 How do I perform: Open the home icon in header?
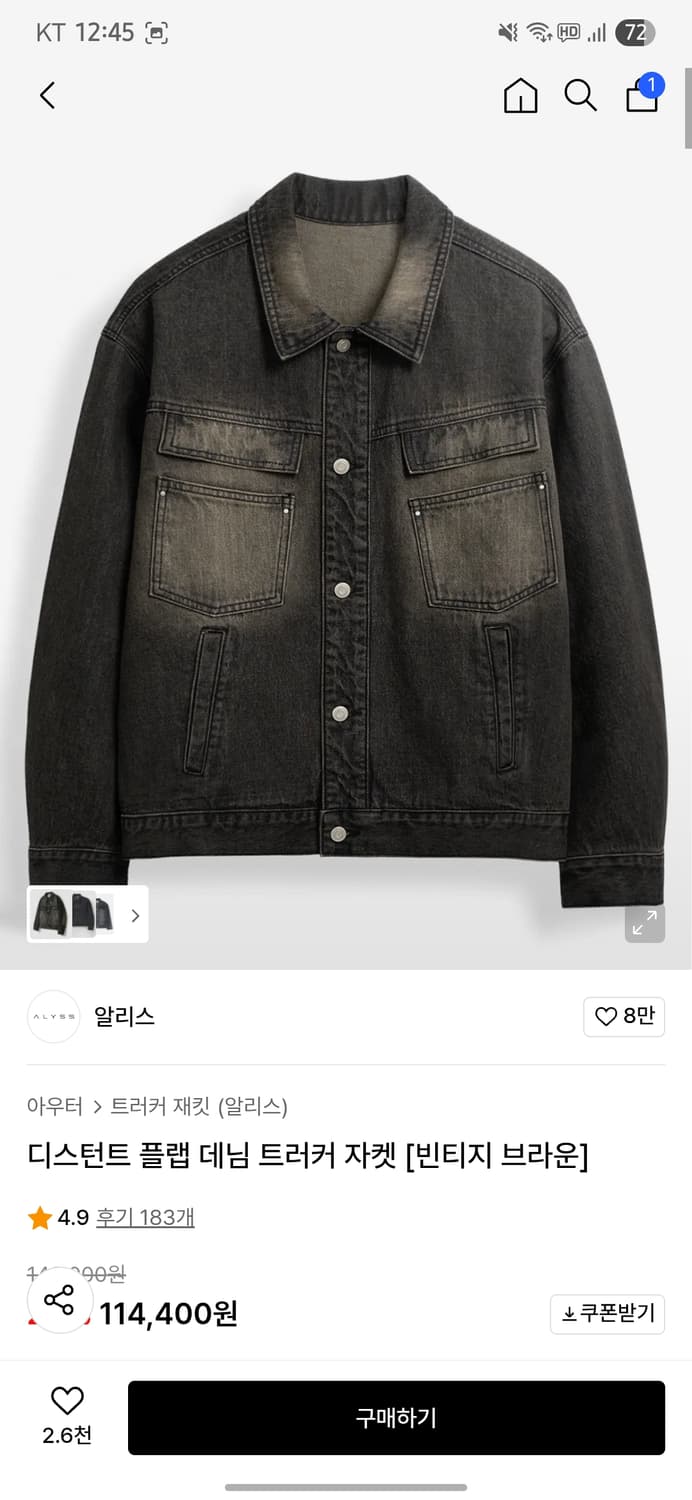pyautogui.click(x=520, y=96)
